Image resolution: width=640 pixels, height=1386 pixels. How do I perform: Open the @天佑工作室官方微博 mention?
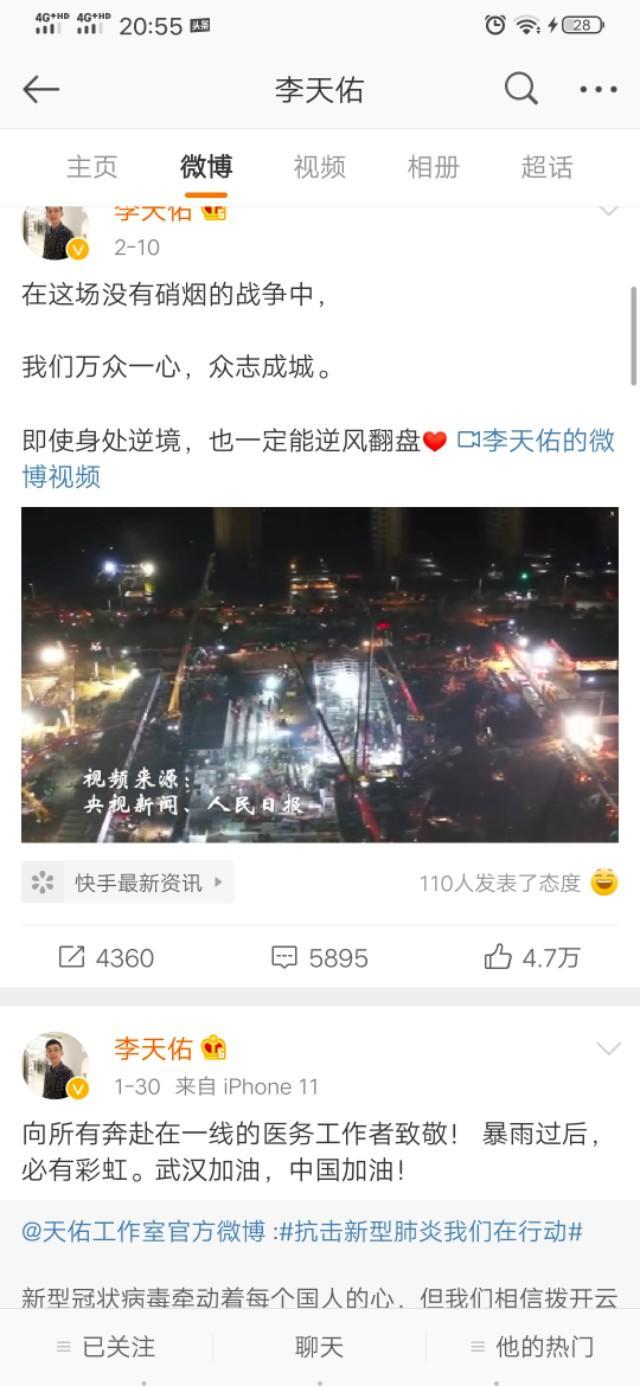pyautogui.click(x=144, y=1231)
